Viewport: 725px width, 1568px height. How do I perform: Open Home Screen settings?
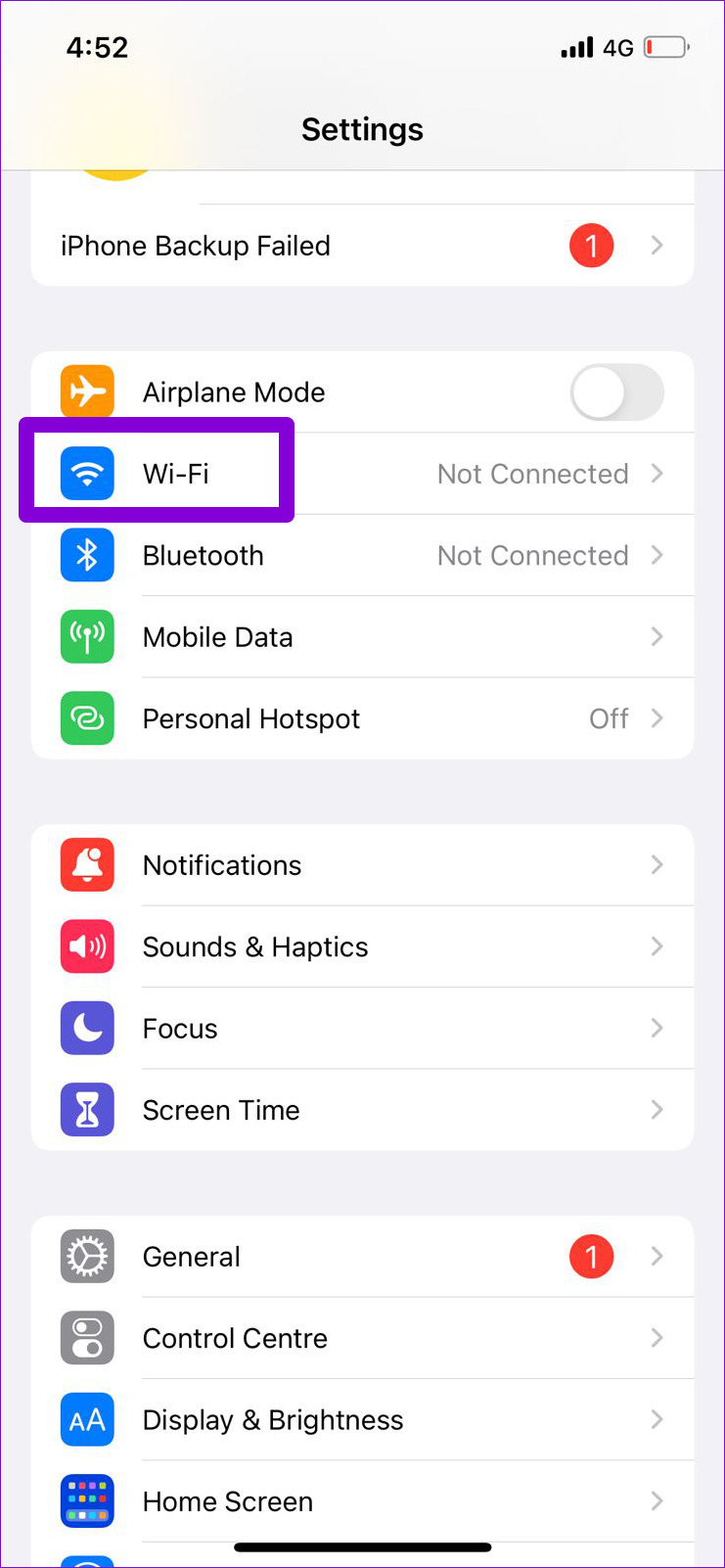click(x=362, y=1501)
